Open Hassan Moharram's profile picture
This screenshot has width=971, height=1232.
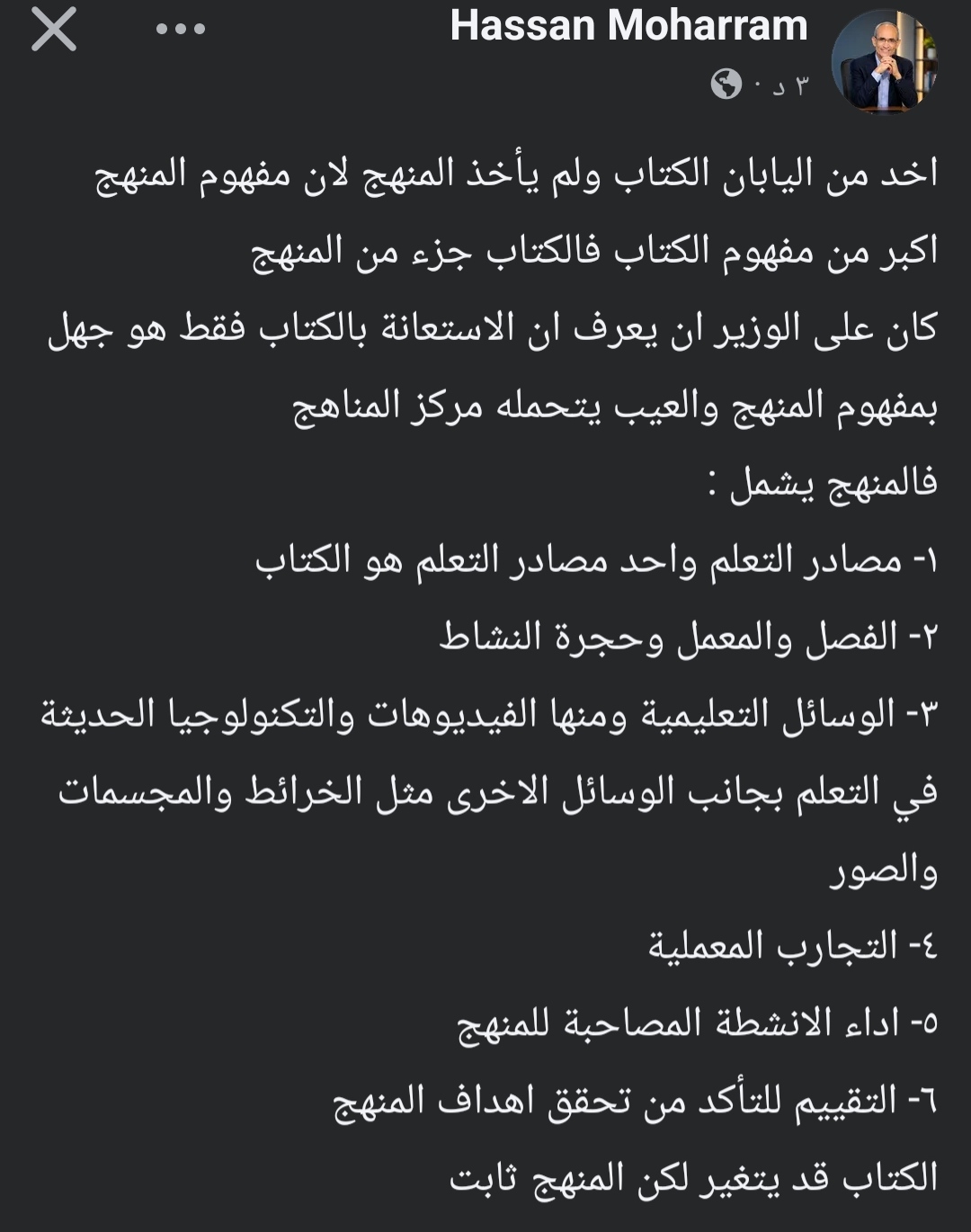pyautogui.click(x=885, y=60)
